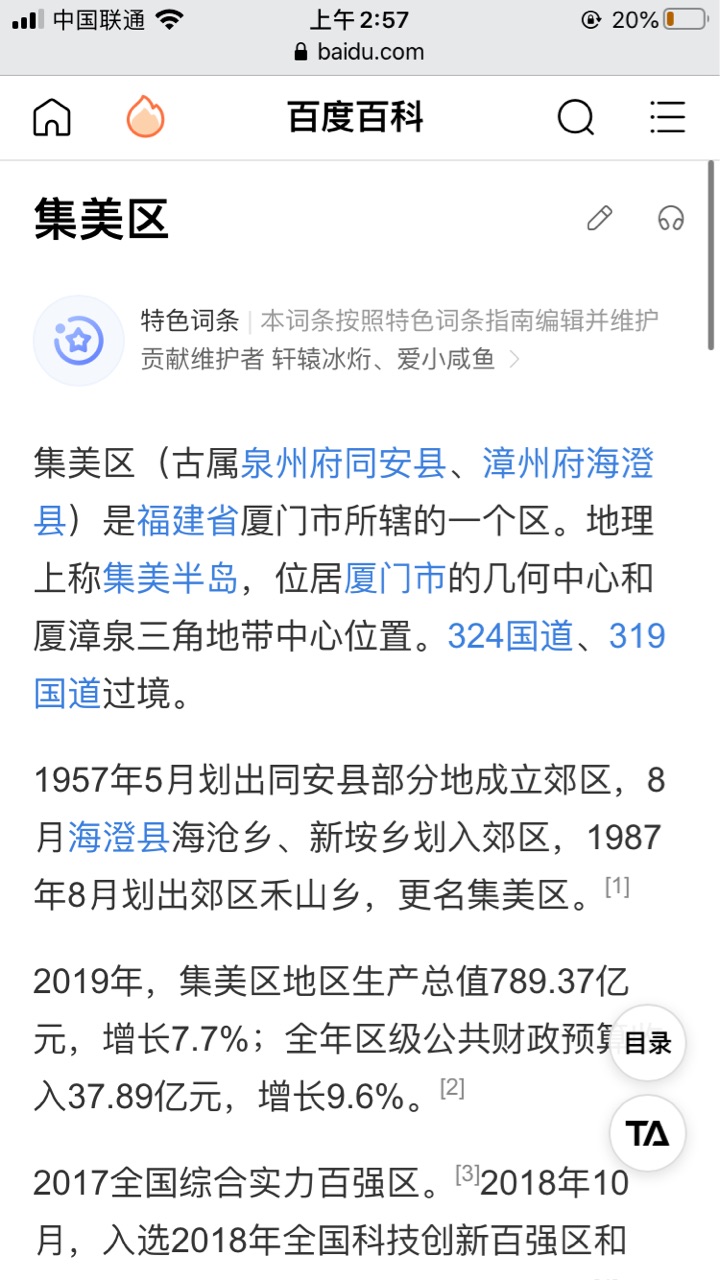
Task: Open the 324国道 link
Action: click(x=510, y=636)
